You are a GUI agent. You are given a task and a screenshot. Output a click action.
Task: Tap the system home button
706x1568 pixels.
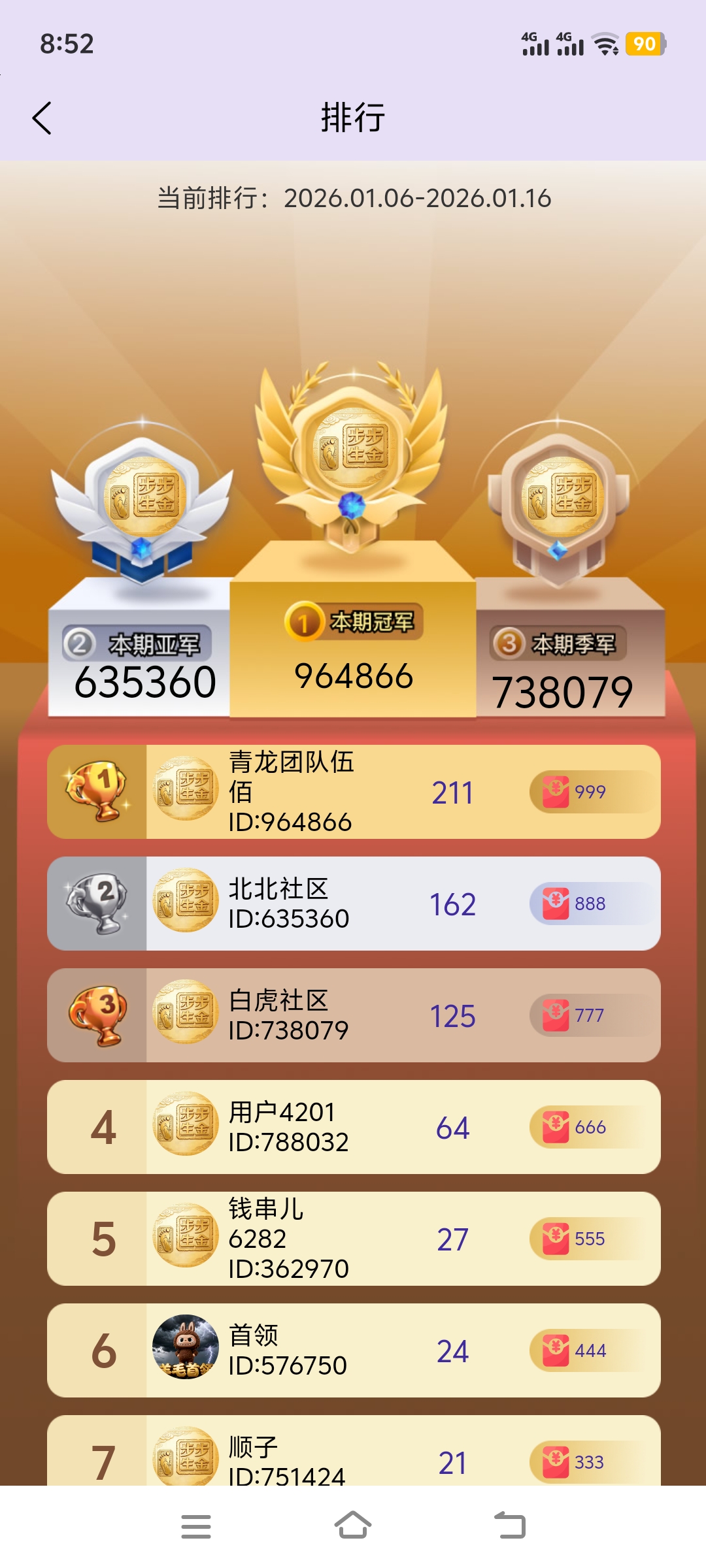353,1526
